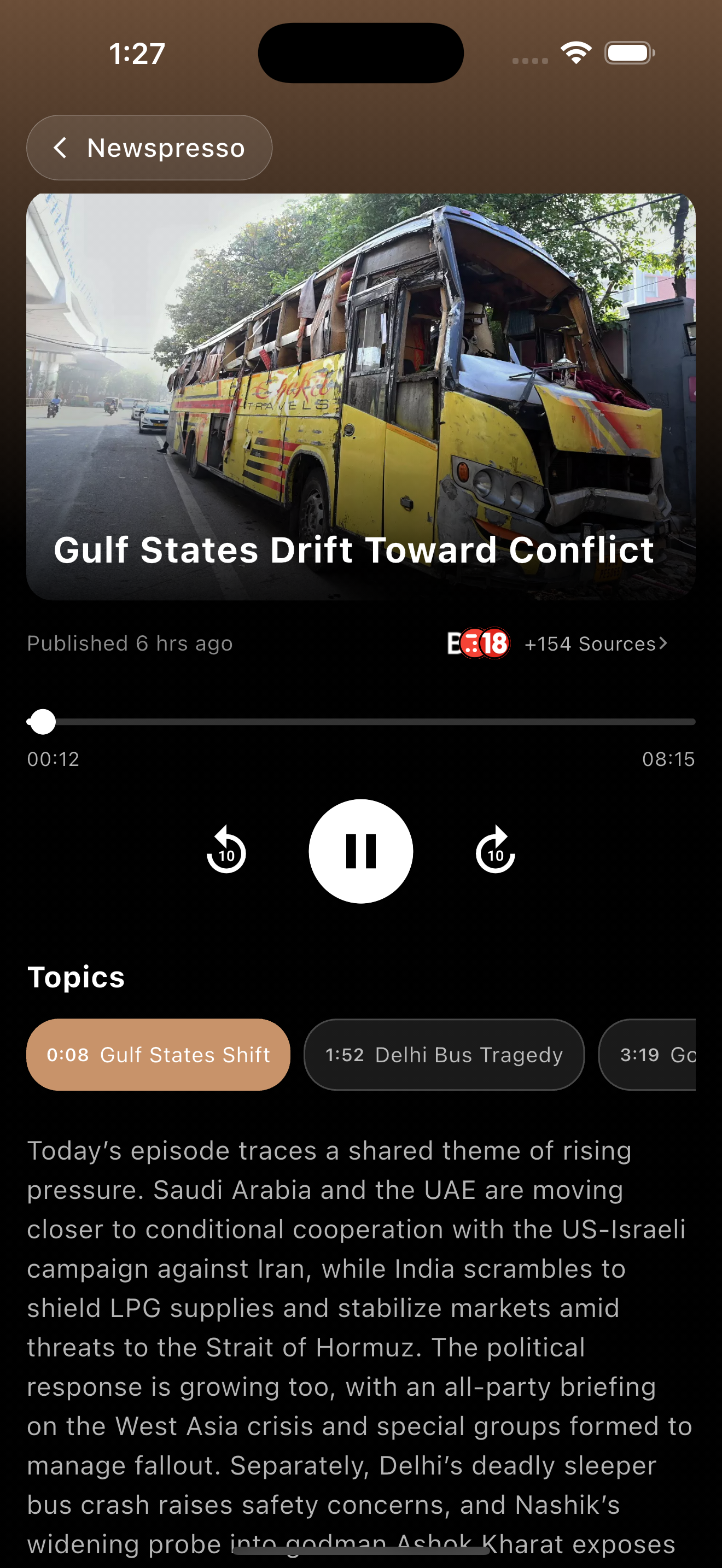Skip forward 10 seconds
This screenshot has width=722, height=1568.
point(495,852)
